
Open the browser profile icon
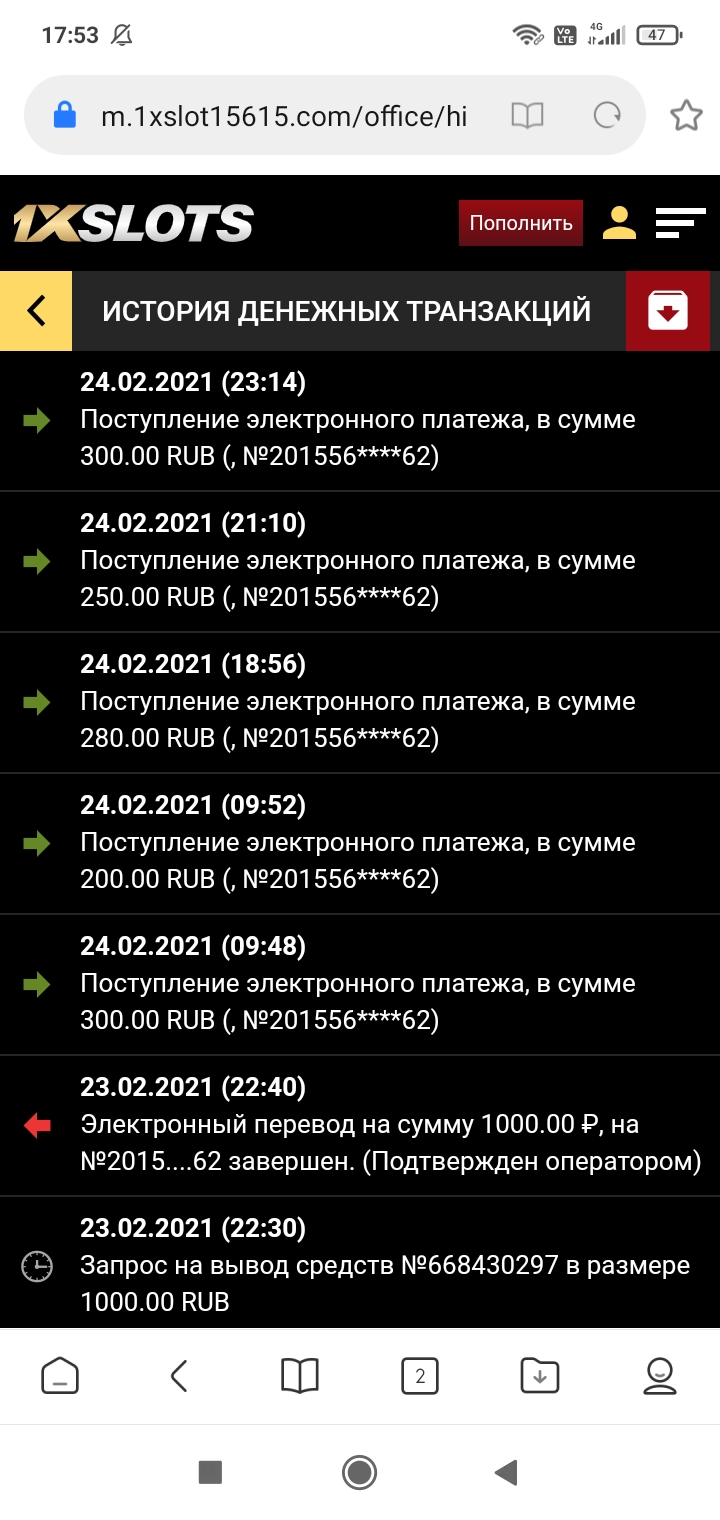[660, 1377]
